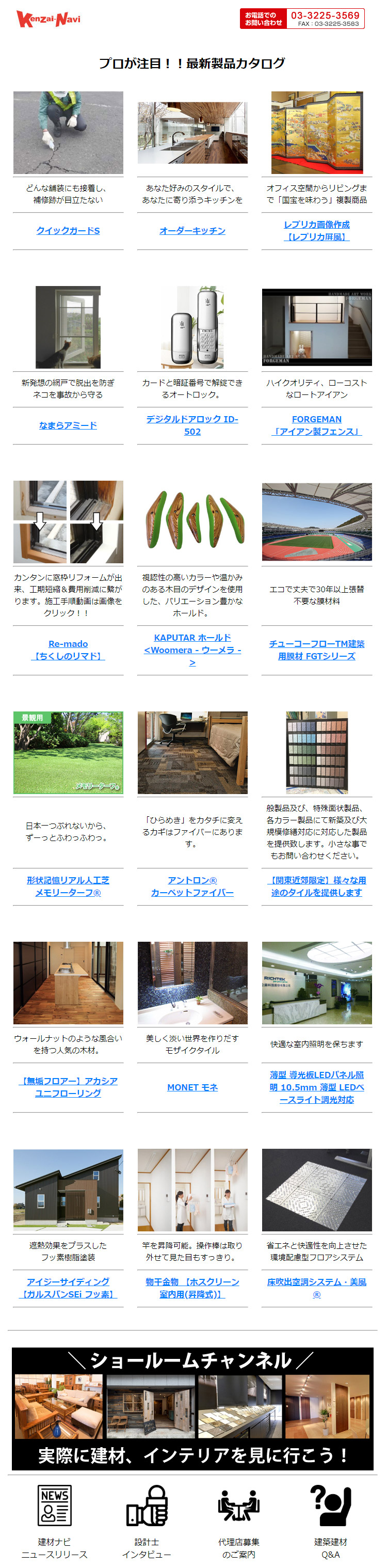Open デジタルドアロック ID-502 link
The height and width of the screenshot is (1568, 387).
click(192, 425)
